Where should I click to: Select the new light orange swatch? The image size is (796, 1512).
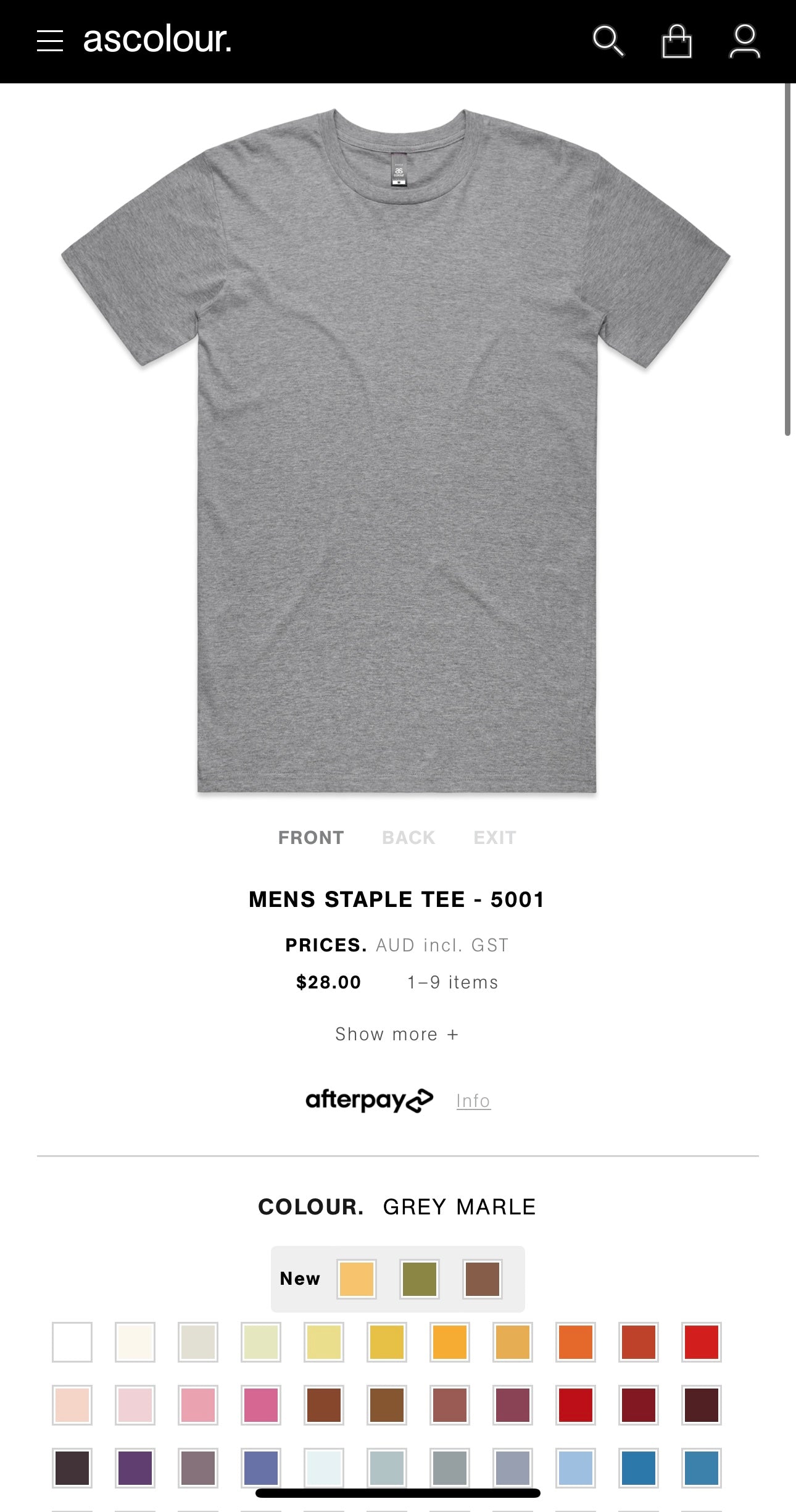coord(357,1279)
